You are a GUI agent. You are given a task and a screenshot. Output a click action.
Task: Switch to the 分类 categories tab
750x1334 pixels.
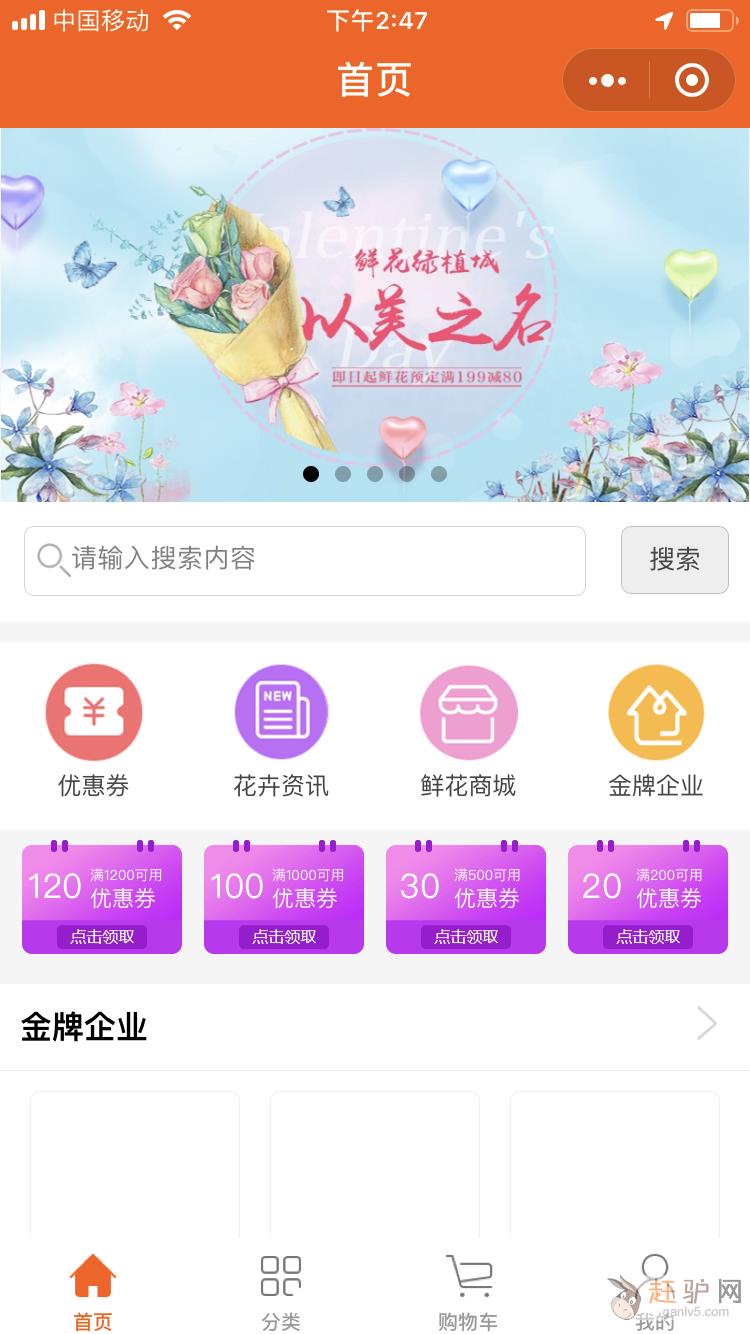[281, 1290]
